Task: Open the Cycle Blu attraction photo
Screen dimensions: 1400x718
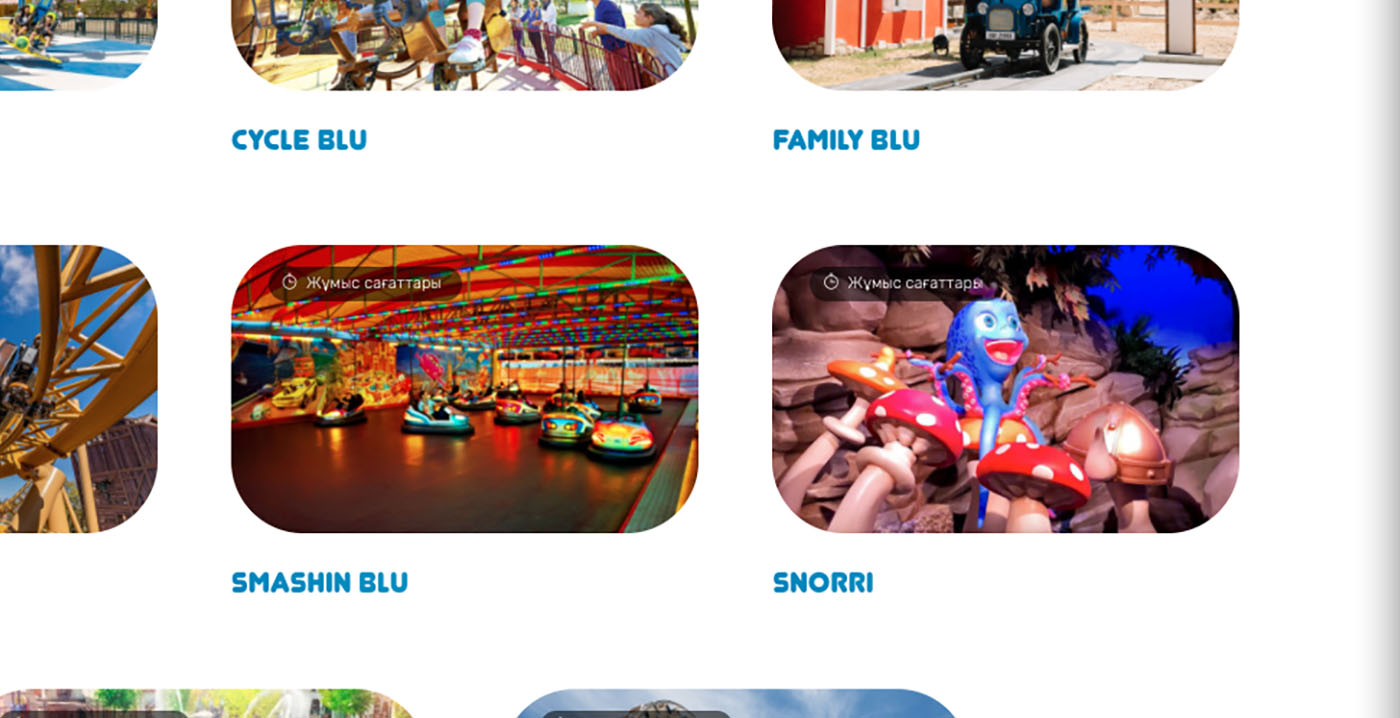Action: pyautogui.click(x=464, y=45)
